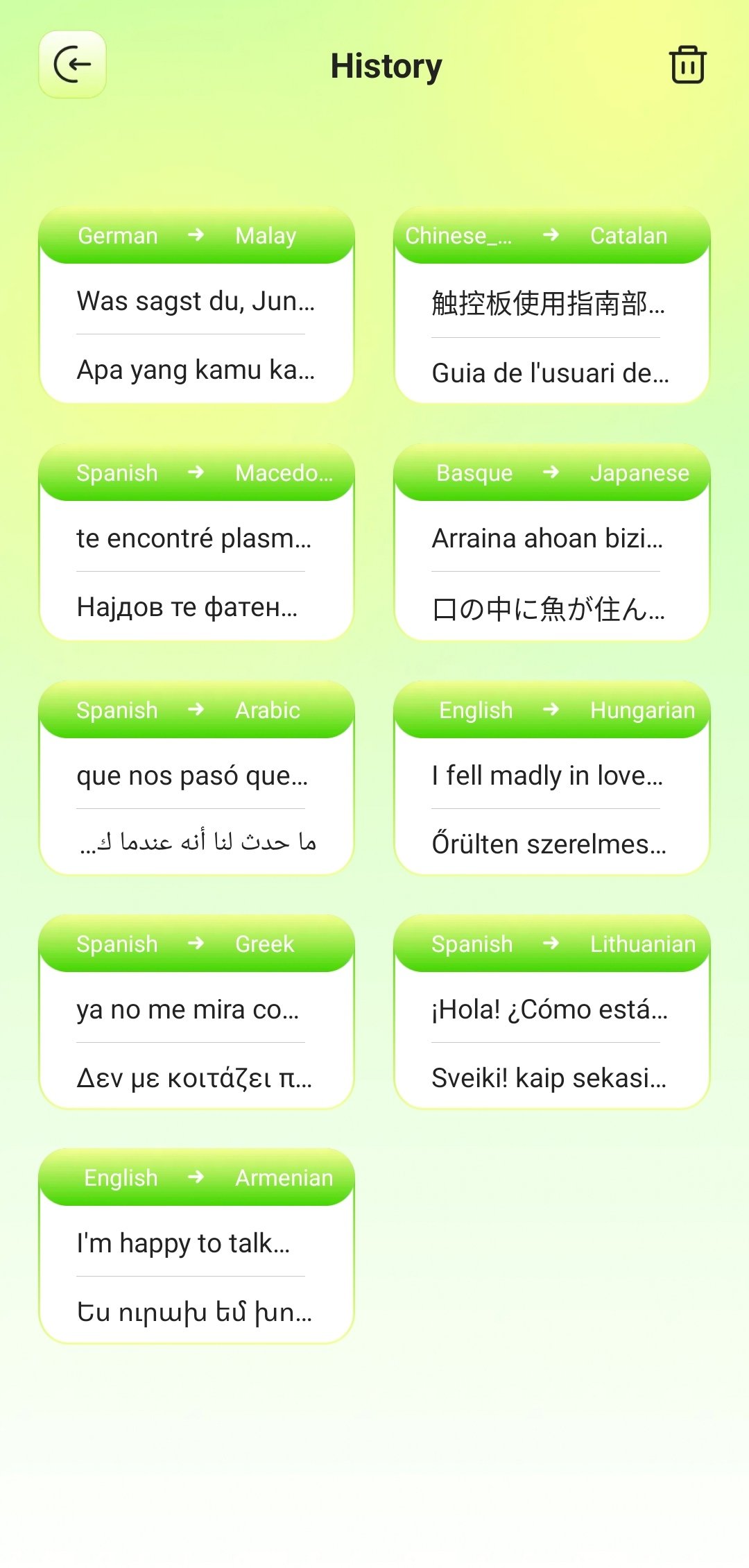Delete history with the trash icon
The height and width of the screenshot is (1568, 749).
pos(687,65)
